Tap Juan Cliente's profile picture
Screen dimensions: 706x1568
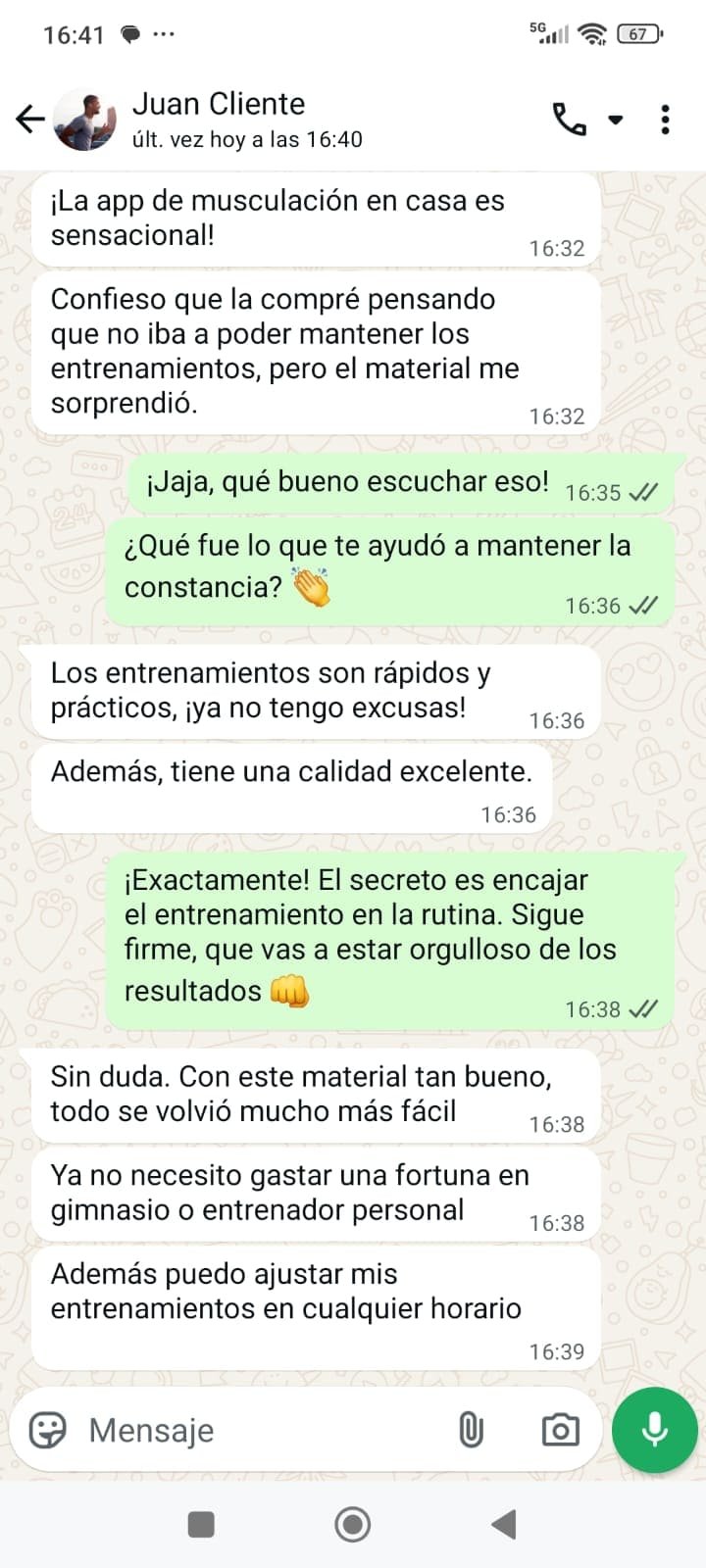86,120
